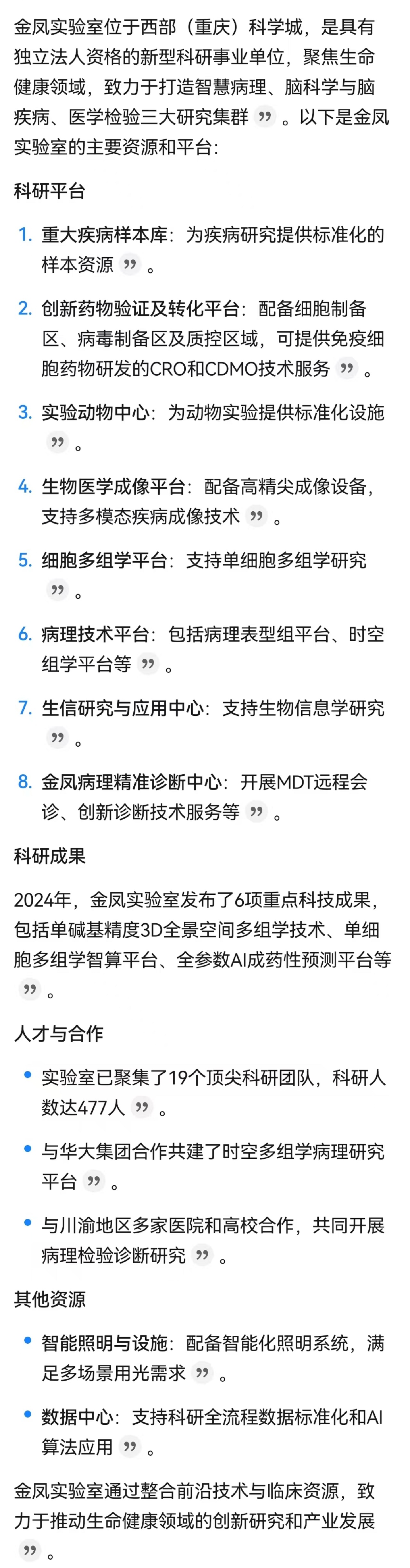The height and width of the screenshot is (1568, 410).
Task: Open citation for 重大疾病样本库 item
Action: pyautogui.click(x=130, y=264)
